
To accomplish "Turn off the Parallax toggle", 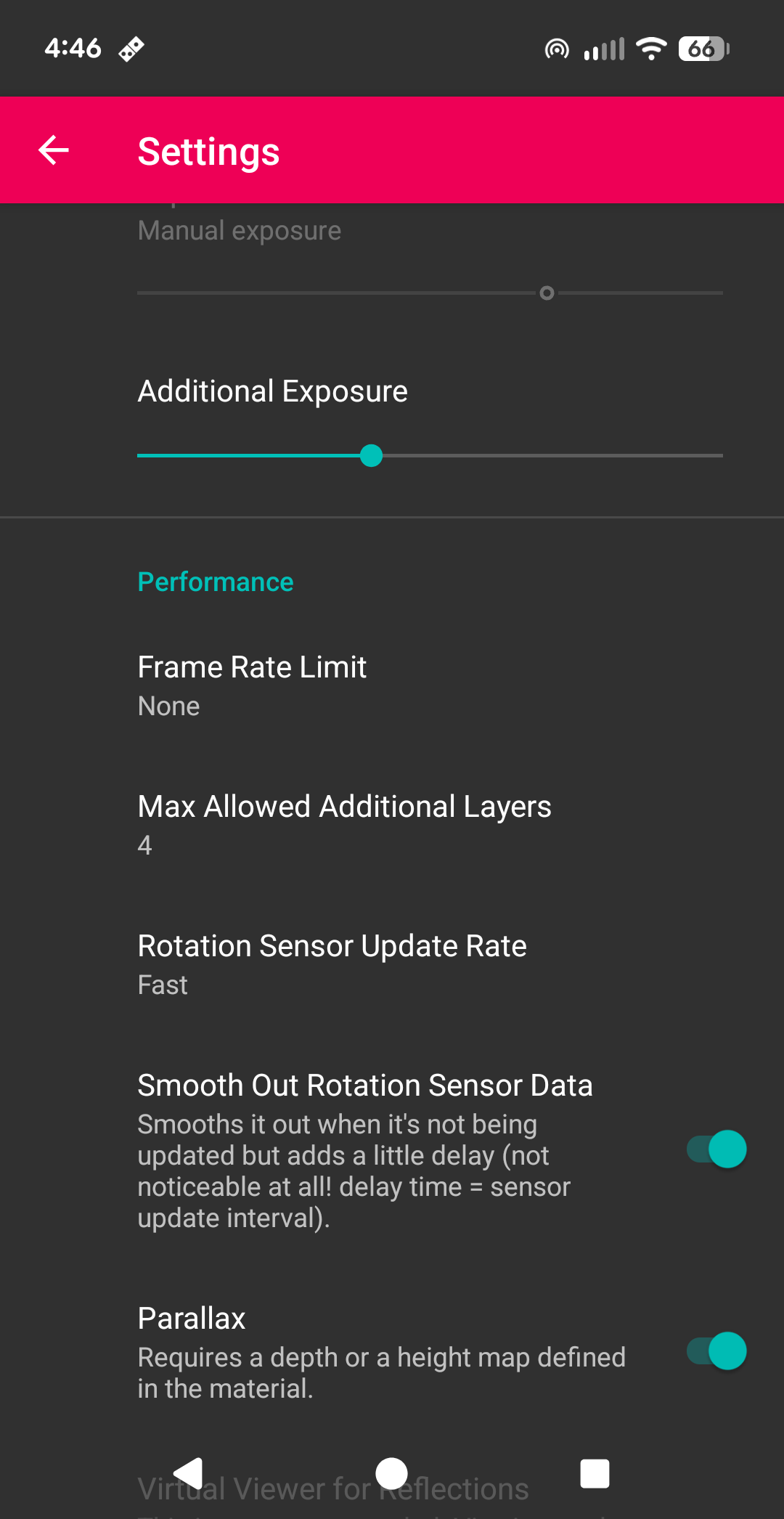I will tap(716, 1351).
